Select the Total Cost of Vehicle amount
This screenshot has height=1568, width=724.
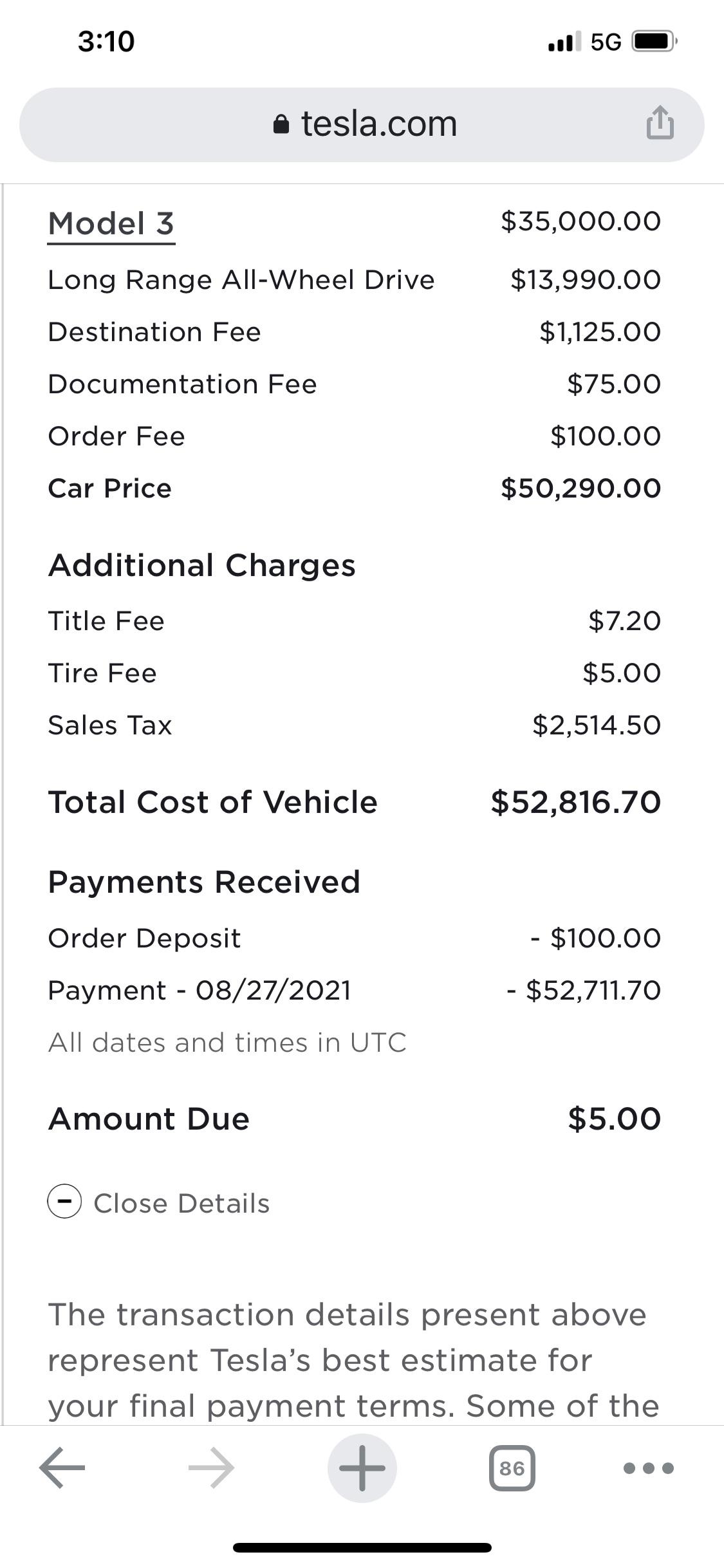(575, 801)
